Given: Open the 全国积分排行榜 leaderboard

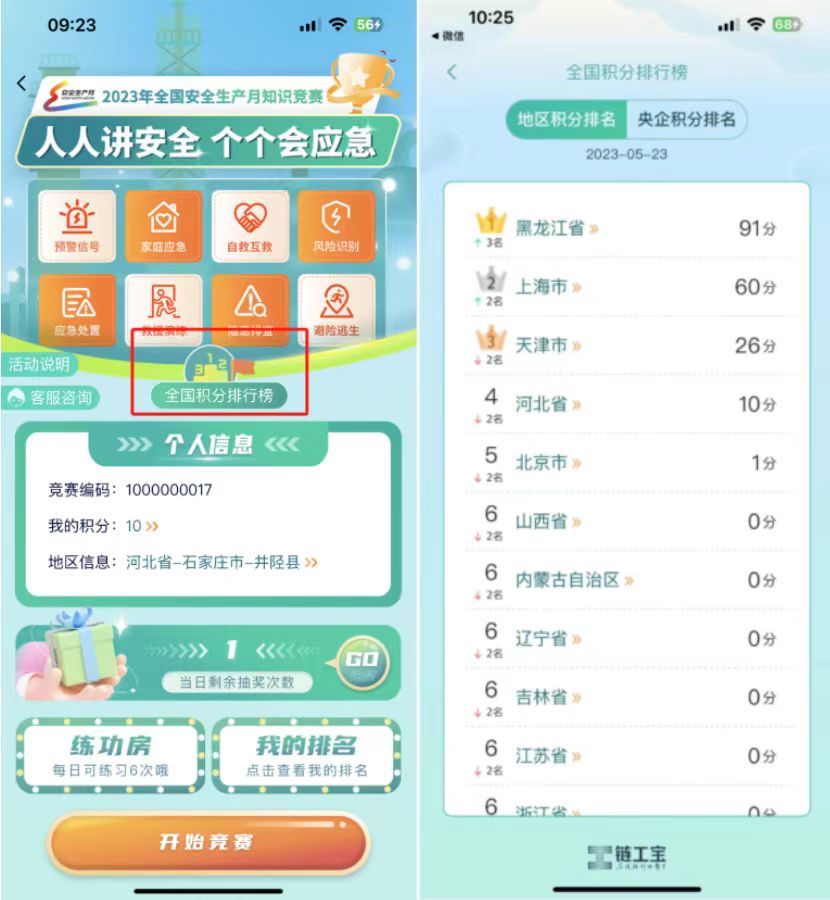Looking at the screenshot, I should point(220,394).
